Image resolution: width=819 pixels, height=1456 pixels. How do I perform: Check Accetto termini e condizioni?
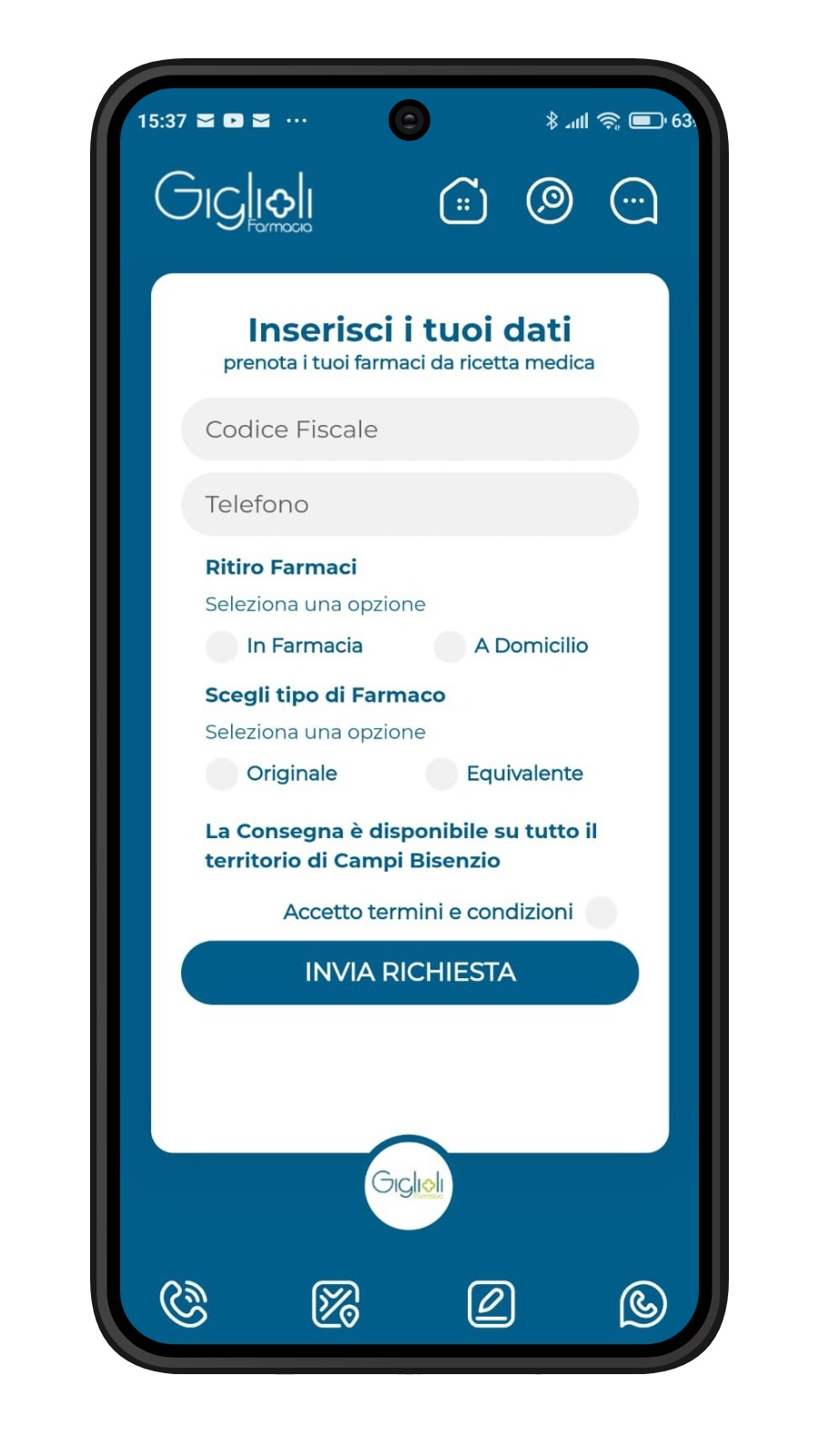point(601,912)
